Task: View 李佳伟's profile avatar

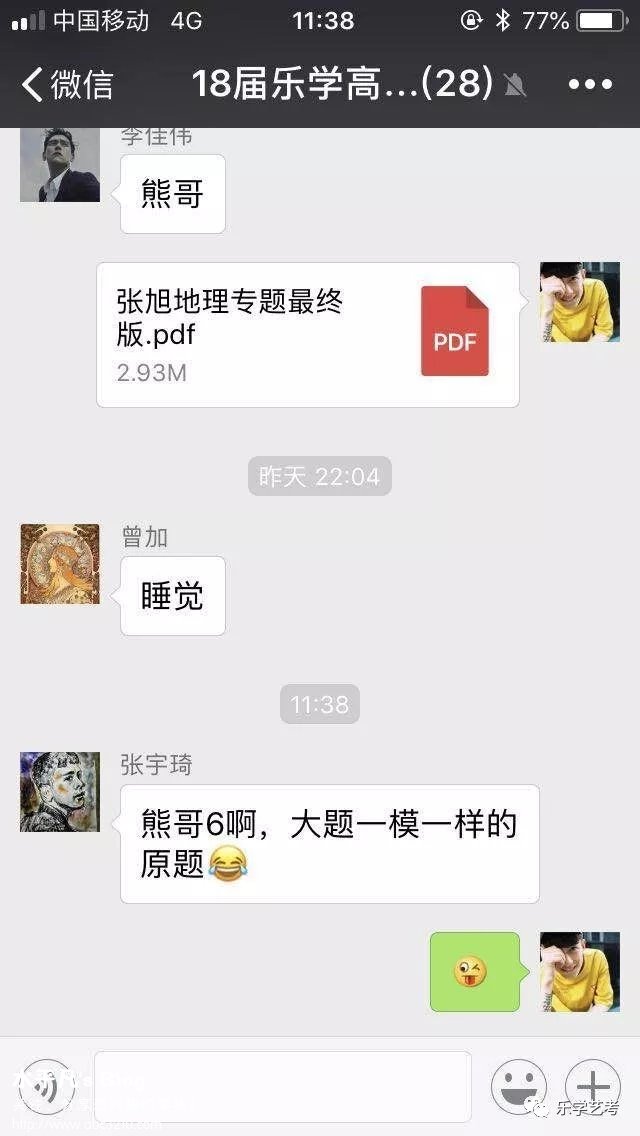Action: tap(60, 165)
